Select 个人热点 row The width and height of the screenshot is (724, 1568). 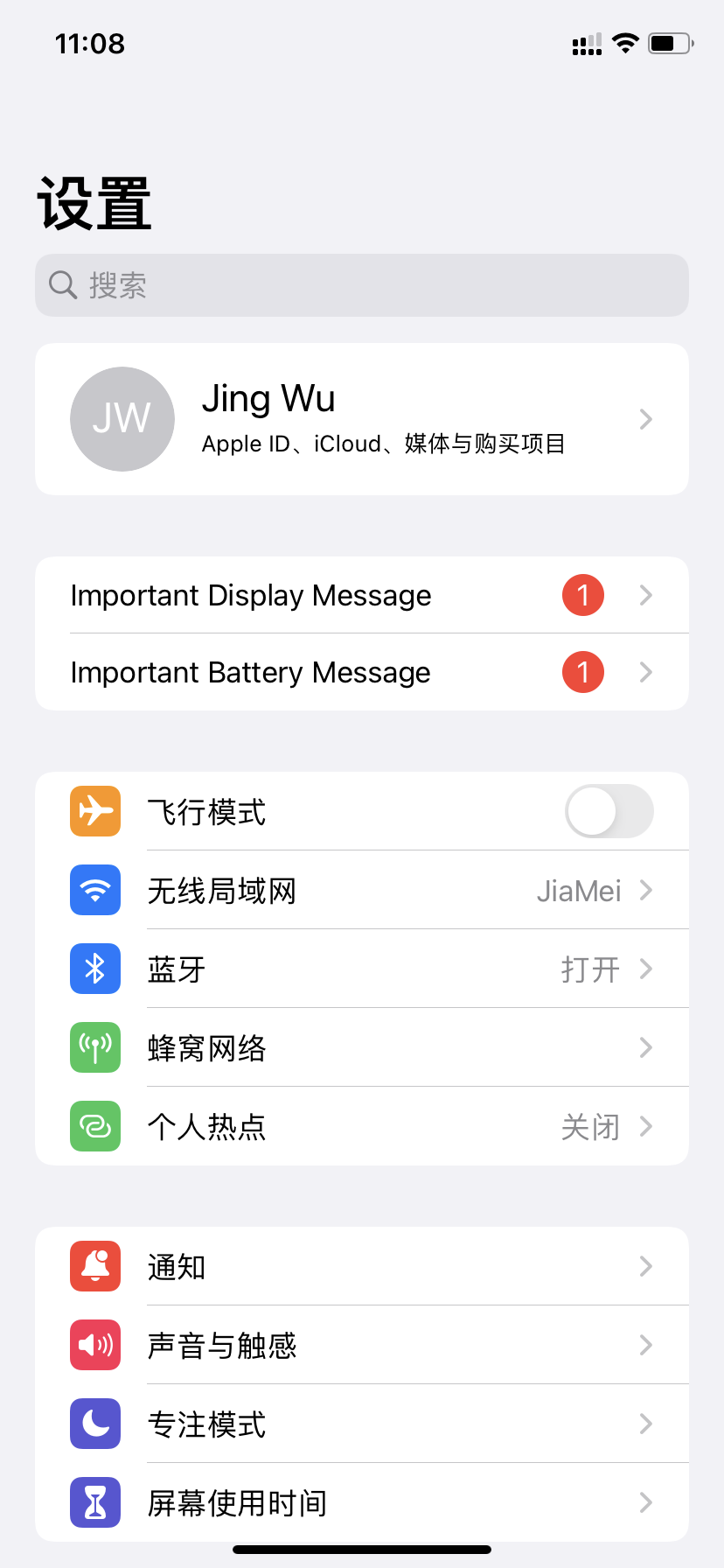pos(362,1127)
